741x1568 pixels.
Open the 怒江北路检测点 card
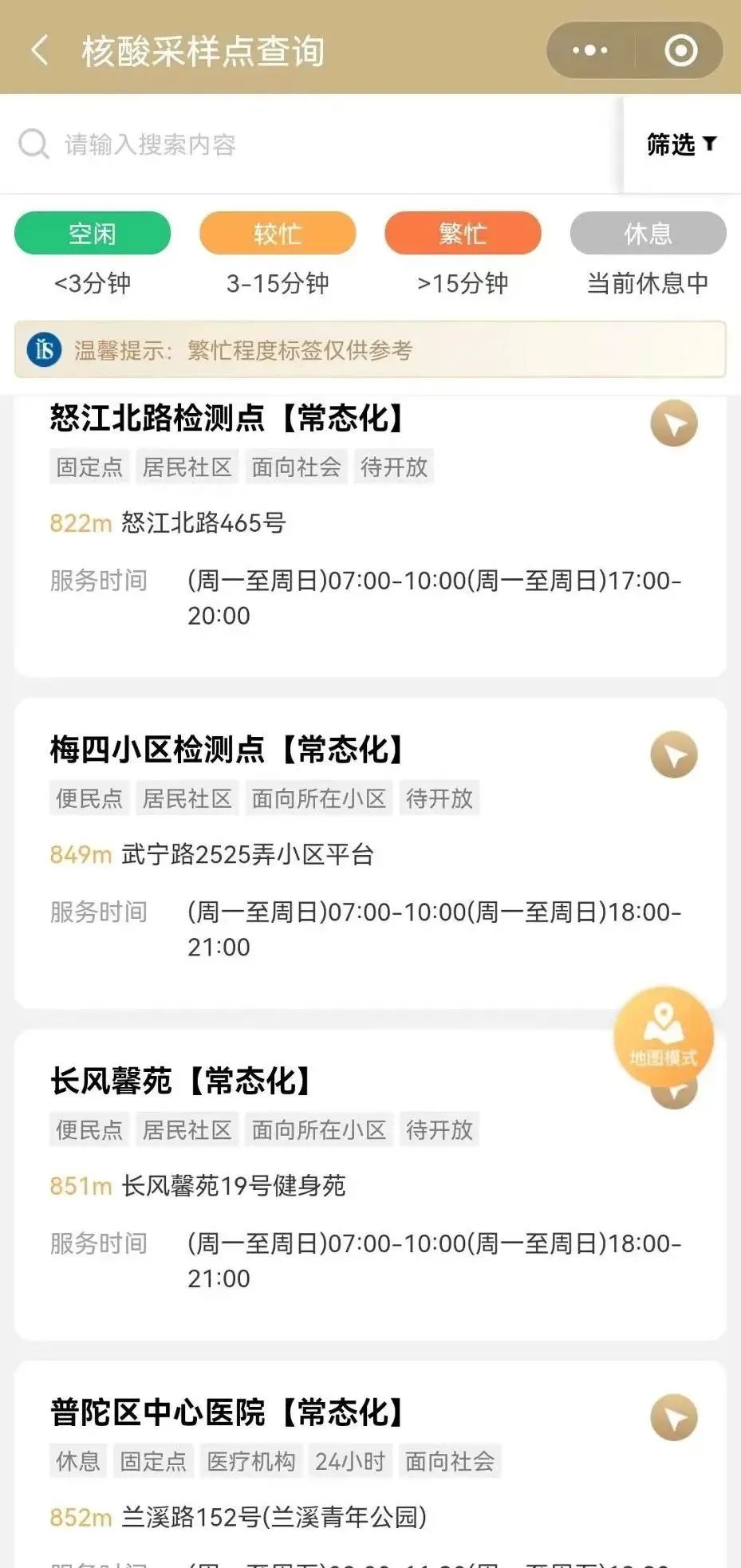coord(370,536)
